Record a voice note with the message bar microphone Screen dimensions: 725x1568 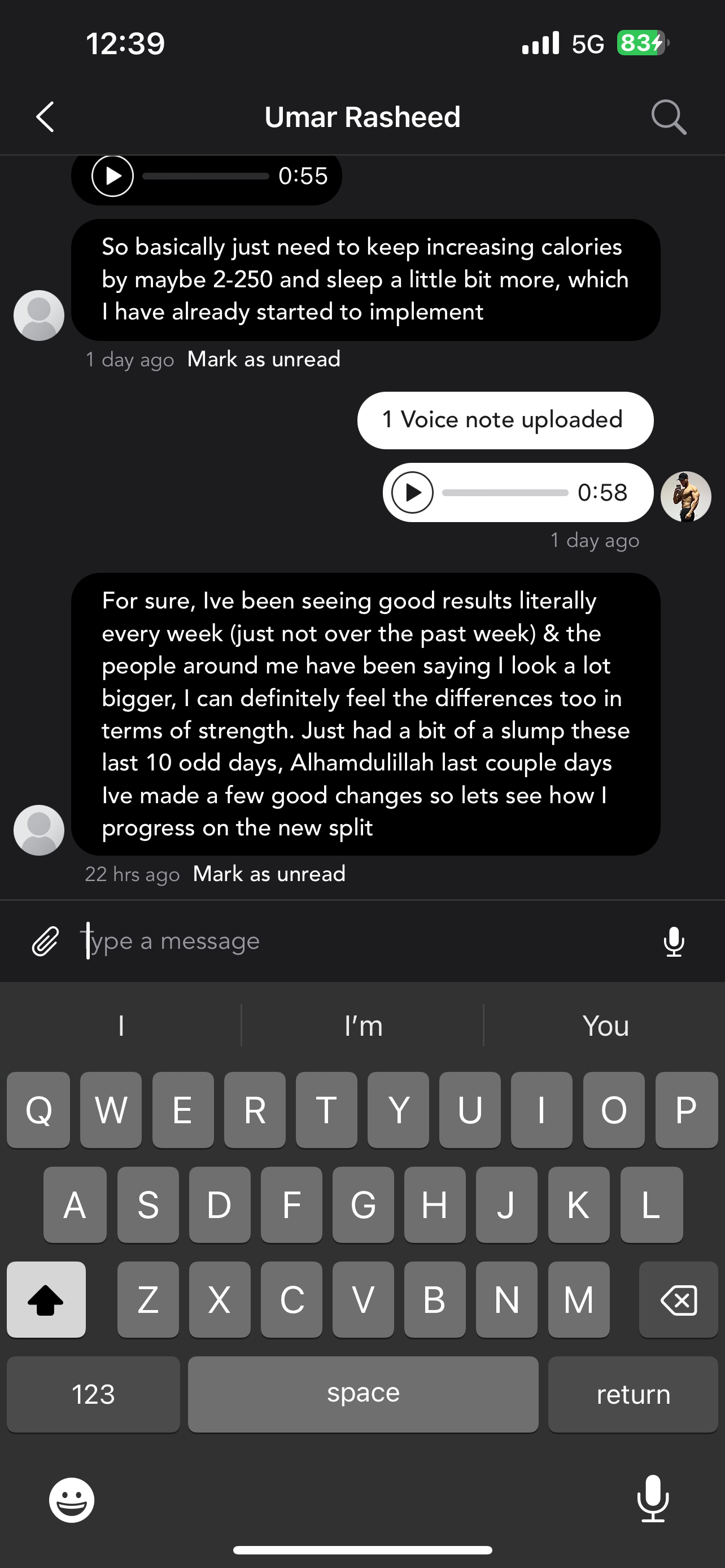tap(673, 941)
